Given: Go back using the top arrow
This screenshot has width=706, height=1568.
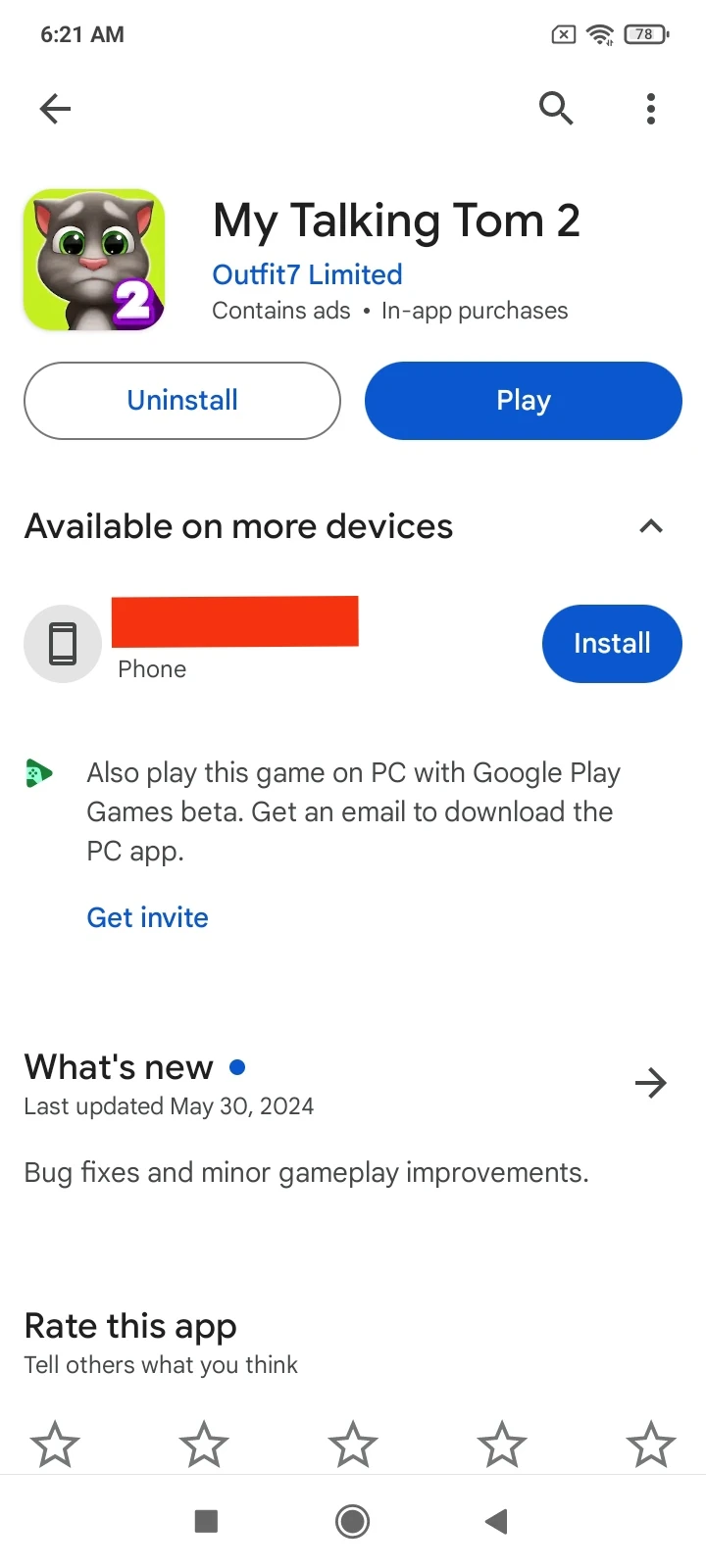Looking at the screenshot, I should point(56,109).
